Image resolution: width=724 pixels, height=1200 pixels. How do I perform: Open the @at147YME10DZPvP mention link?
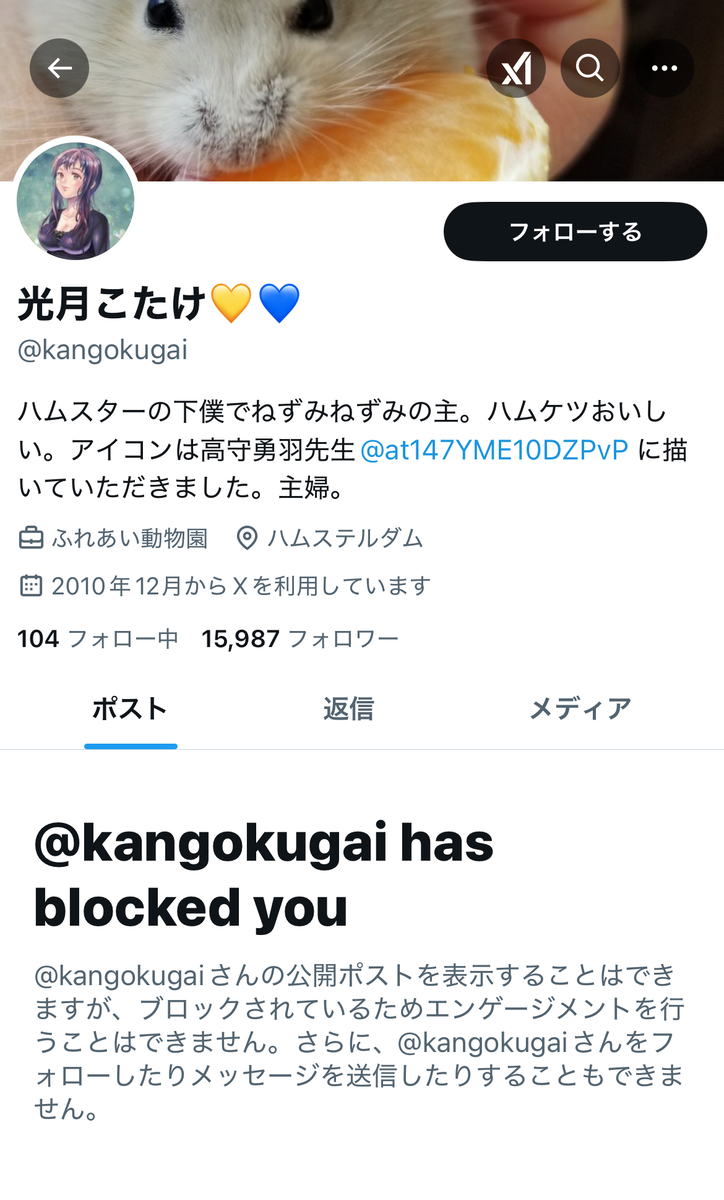pos(494,450)
